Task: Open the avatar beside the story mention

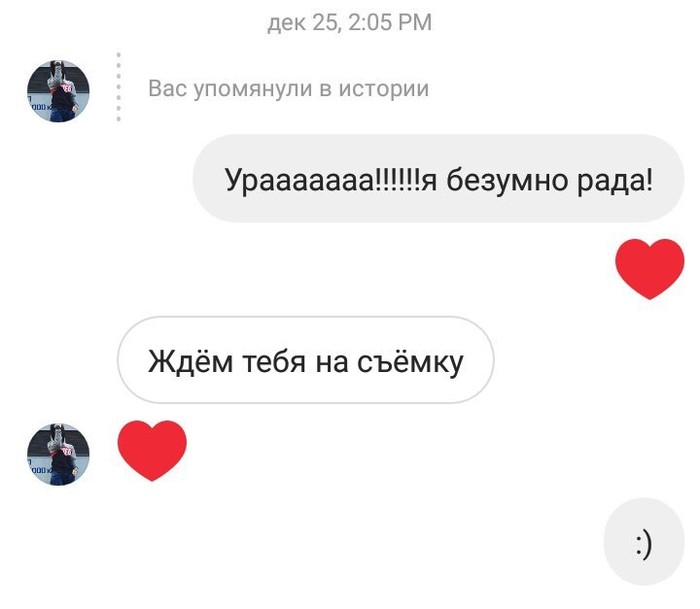Action: pyautogui.click(x=58, y=91)
